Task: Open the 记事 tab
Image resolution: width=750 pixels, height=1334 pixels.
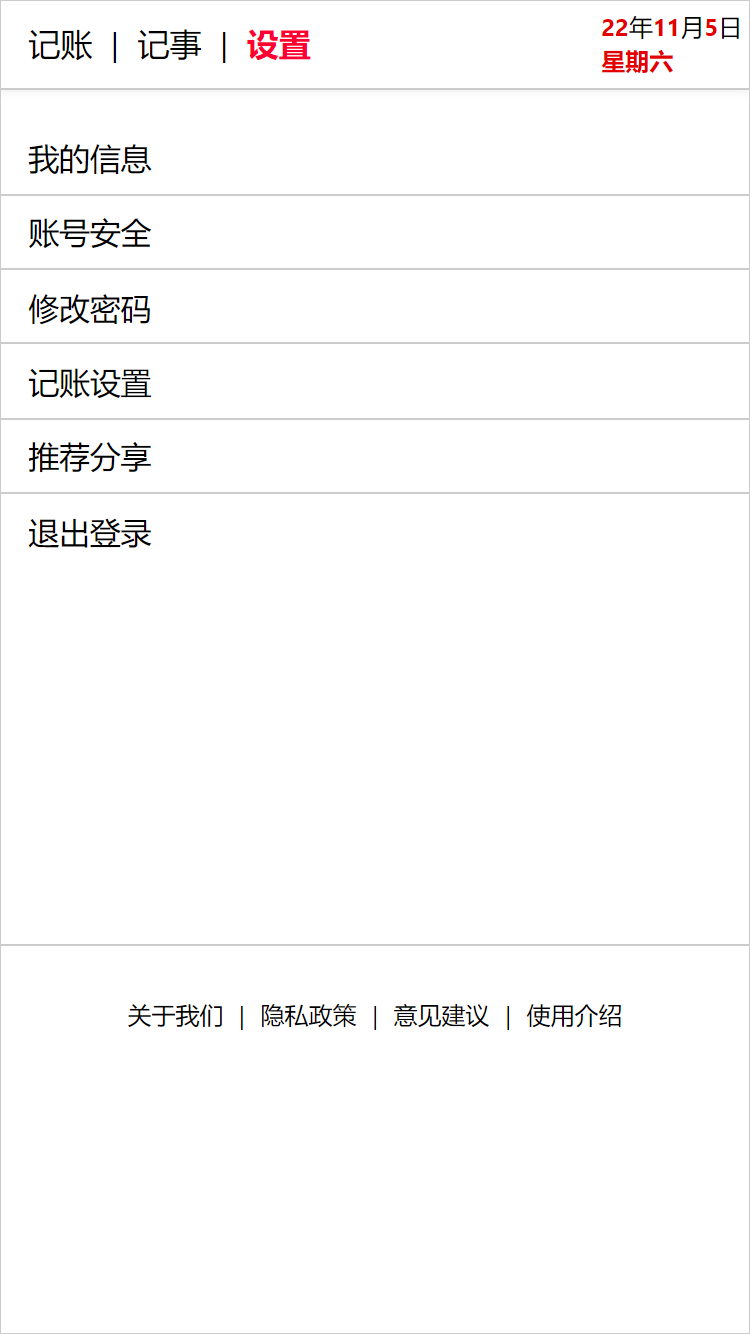Action: 170,45
